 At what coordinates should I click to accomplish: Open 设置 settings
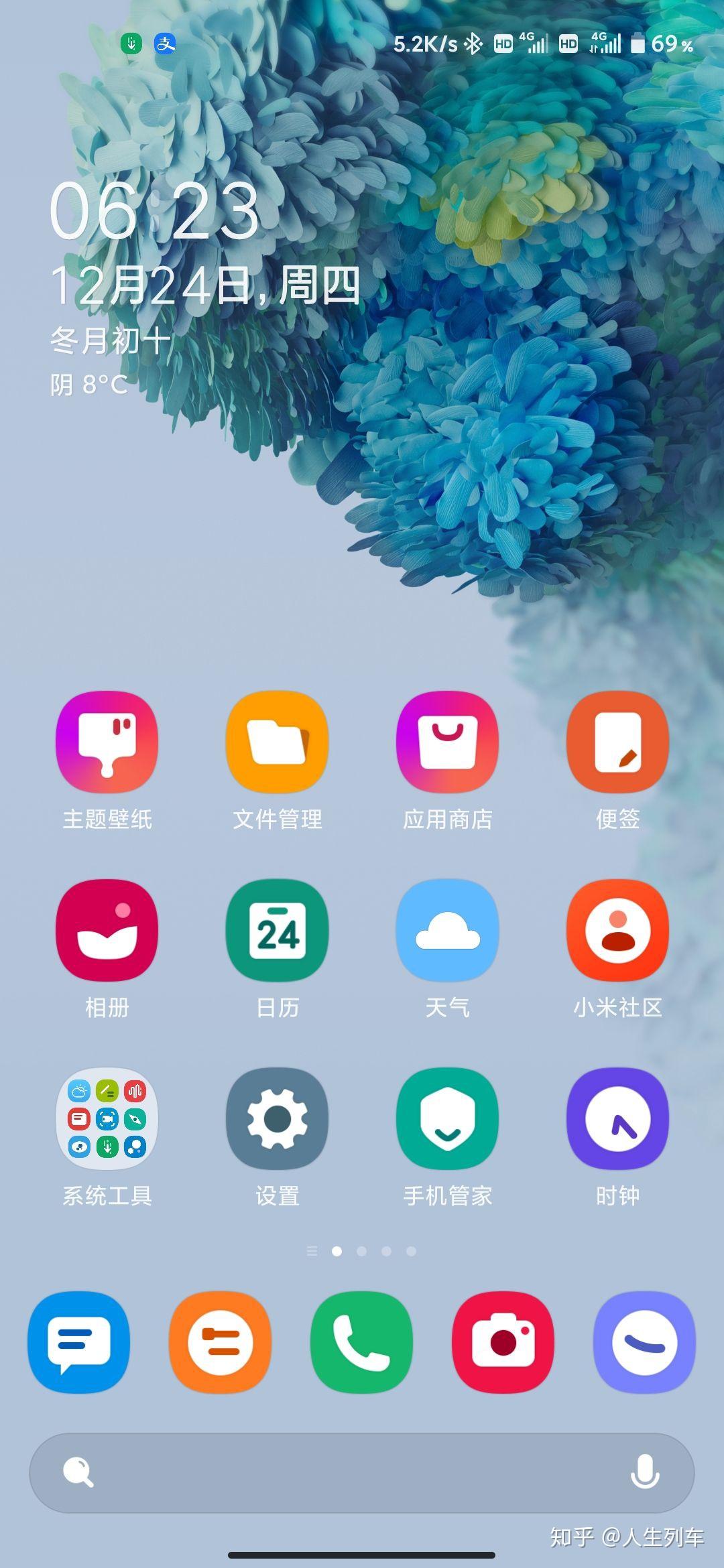click(x=277, y=1119)
